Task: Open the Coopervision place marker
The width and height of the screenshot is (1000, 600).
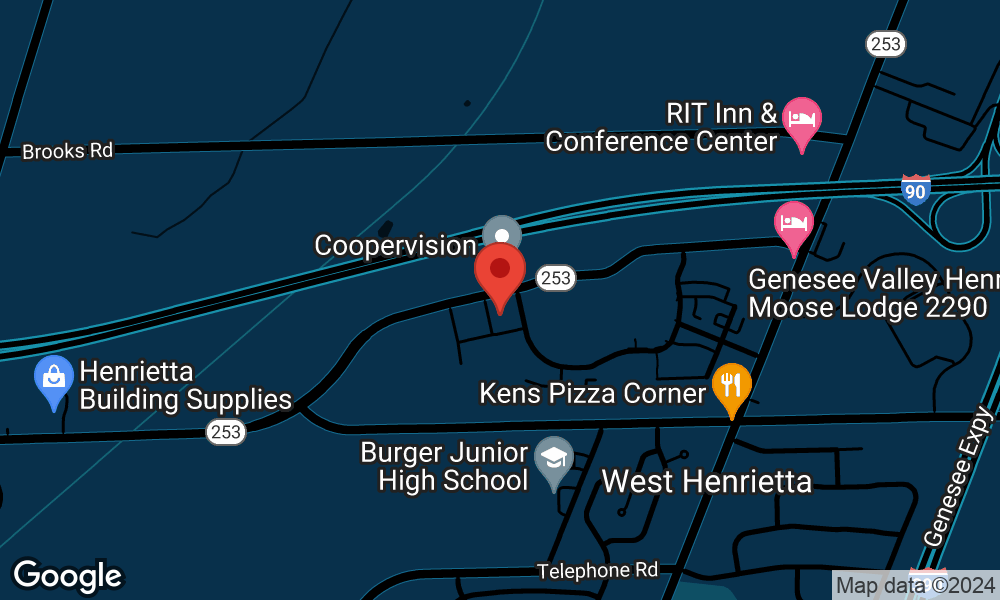Action: pos(502,230)
